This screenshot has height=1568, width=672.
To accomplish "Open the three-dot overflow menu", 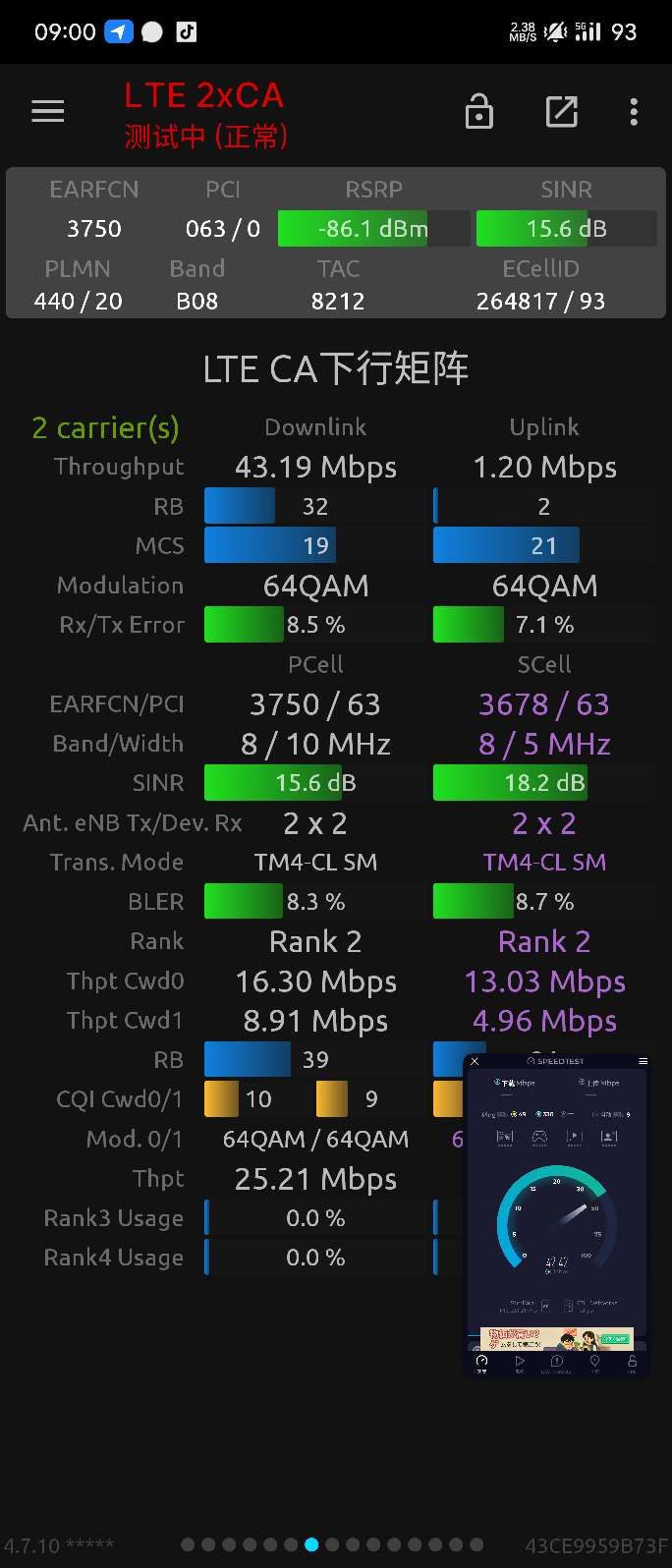I will (x=634, y=112).
